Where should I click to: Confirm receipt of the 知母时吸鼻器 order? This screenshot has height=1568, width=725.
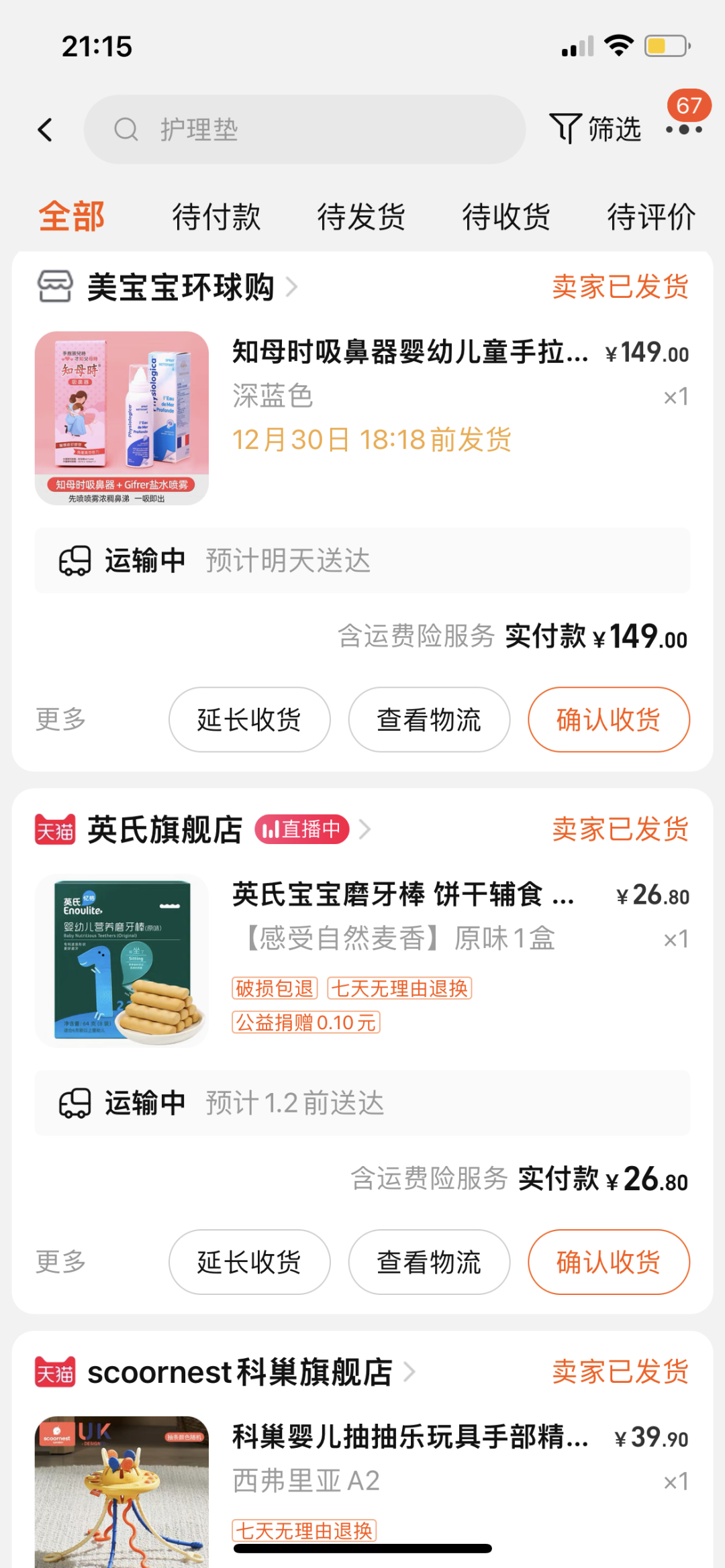click(x=608, y=719)
